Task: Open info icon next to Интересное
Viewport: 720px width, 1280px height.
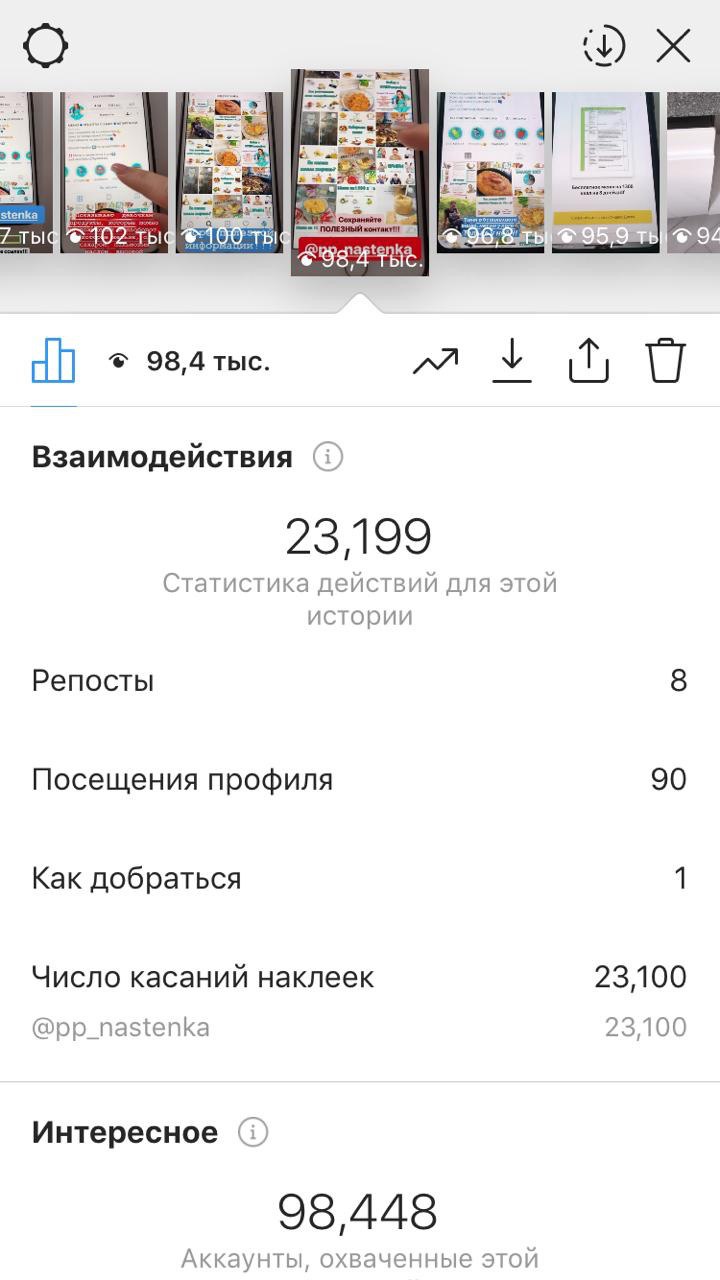Action: (253, 1132)
